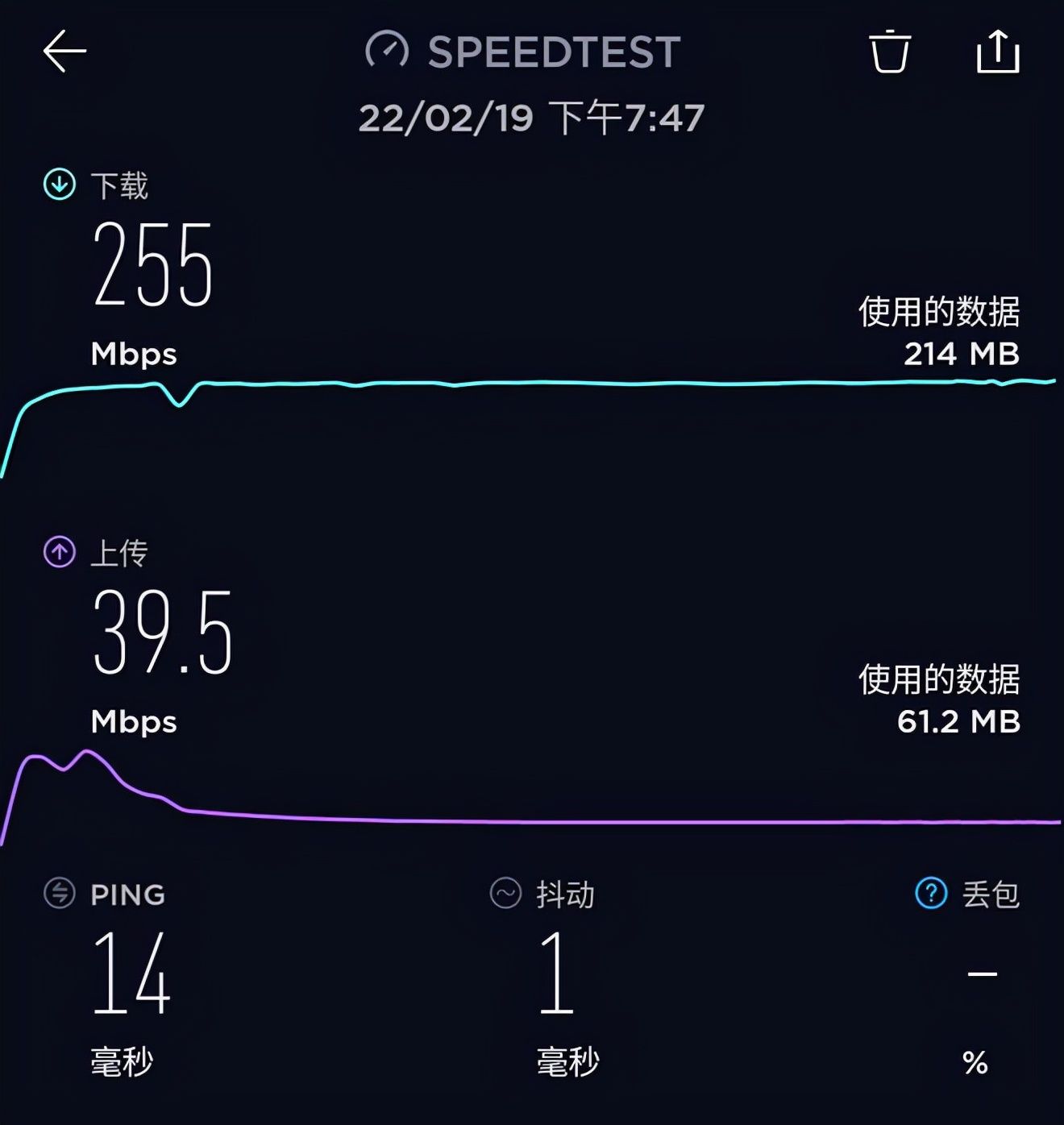Screen dimensions: 1064x1125
Task: Open the packet loss help icon
Action: coord(931,893)
